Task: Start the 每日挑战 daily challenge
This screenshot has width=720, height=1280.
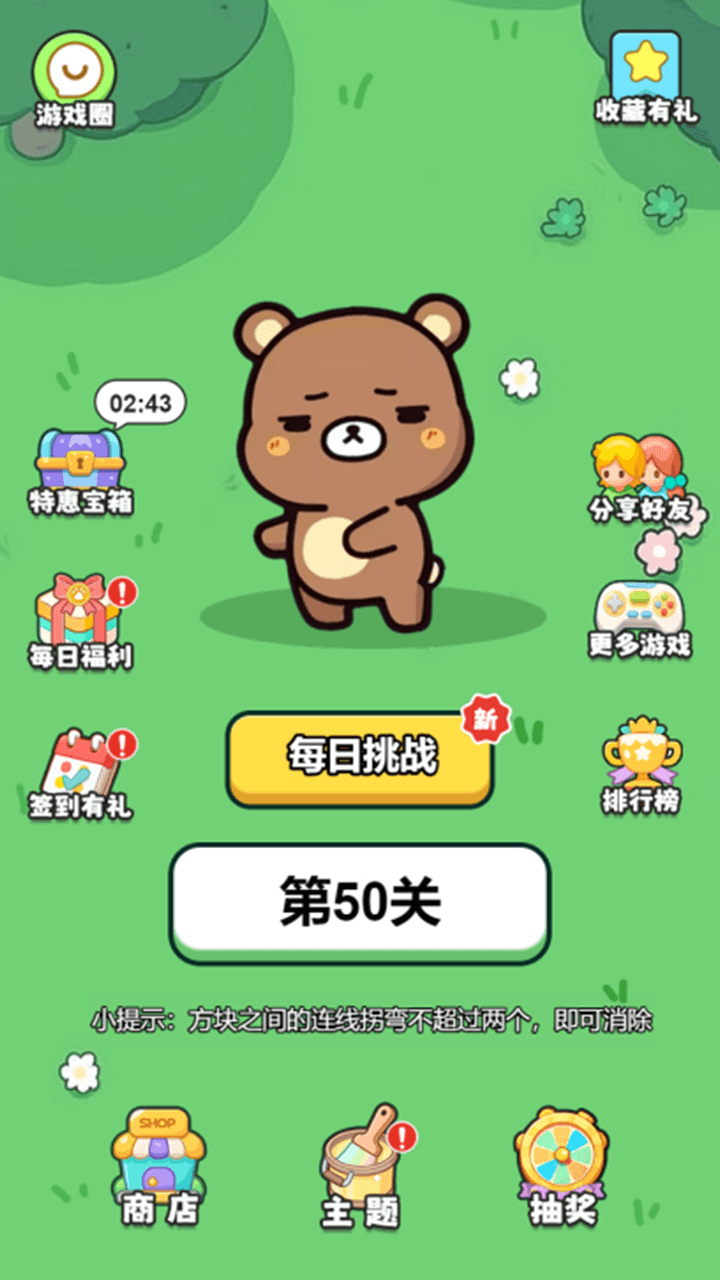Action: click(360, 757)
